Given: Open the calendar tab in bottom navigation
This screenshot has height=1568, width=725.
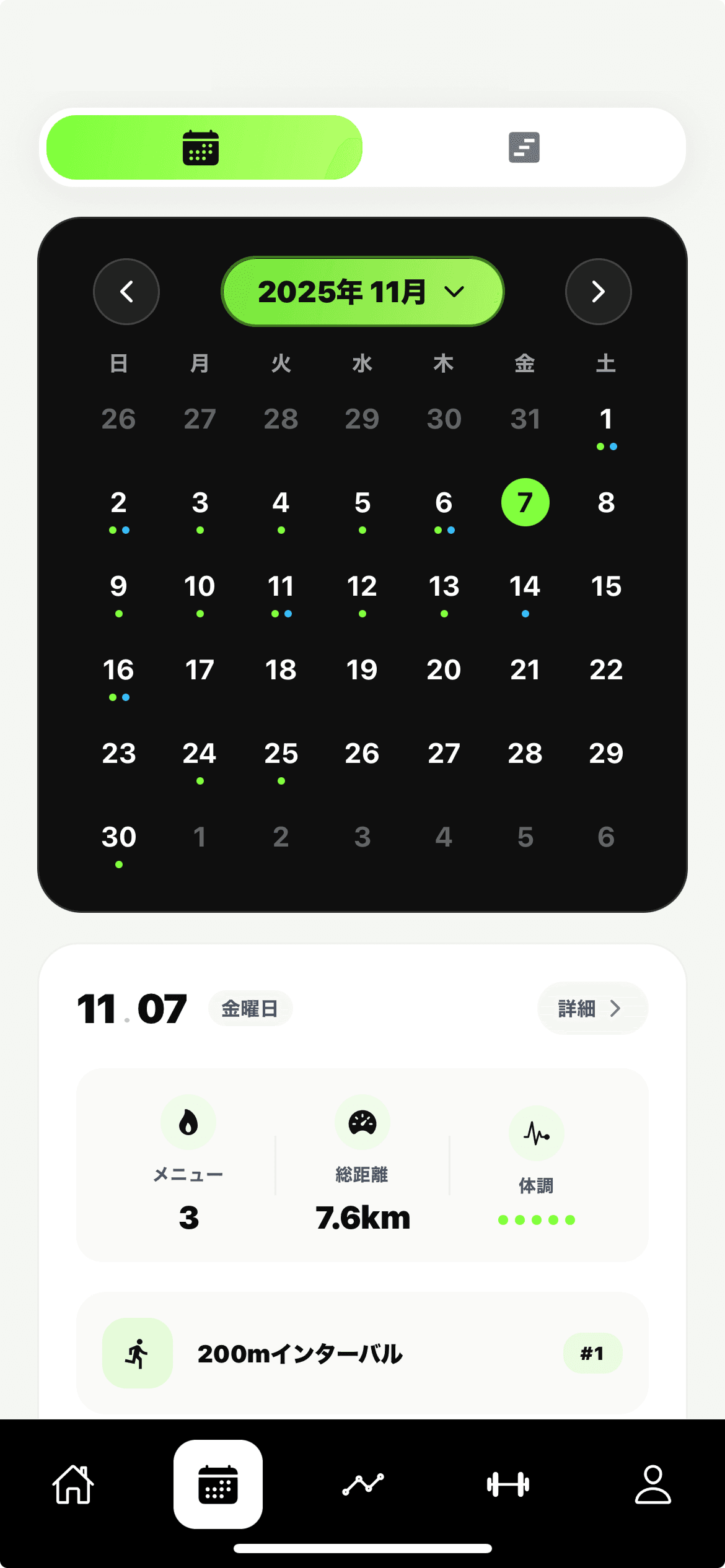Looking at the screenshot, I should pyautogui.click(x=218, y=1484).
